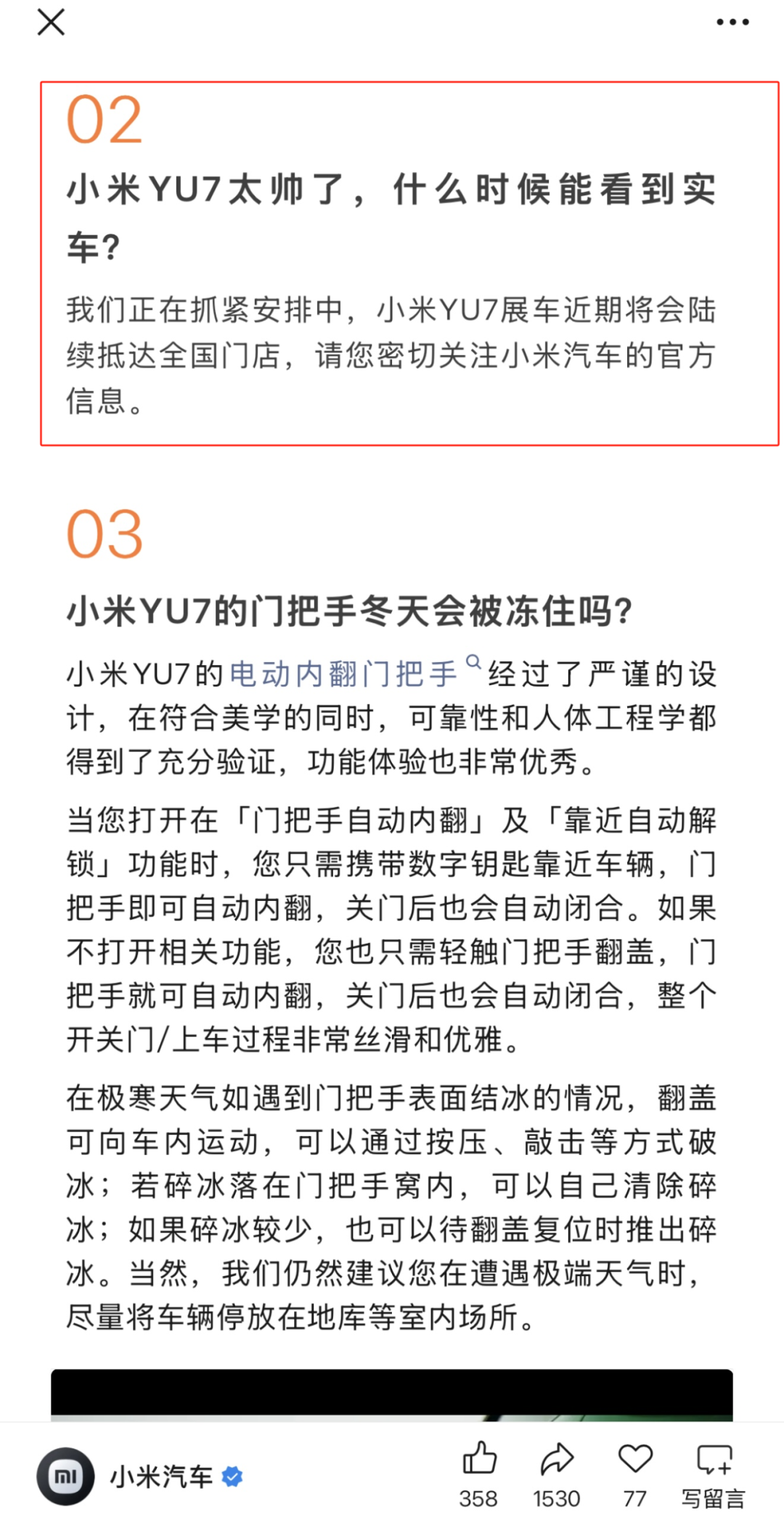Share this article

coord(557,1475)
